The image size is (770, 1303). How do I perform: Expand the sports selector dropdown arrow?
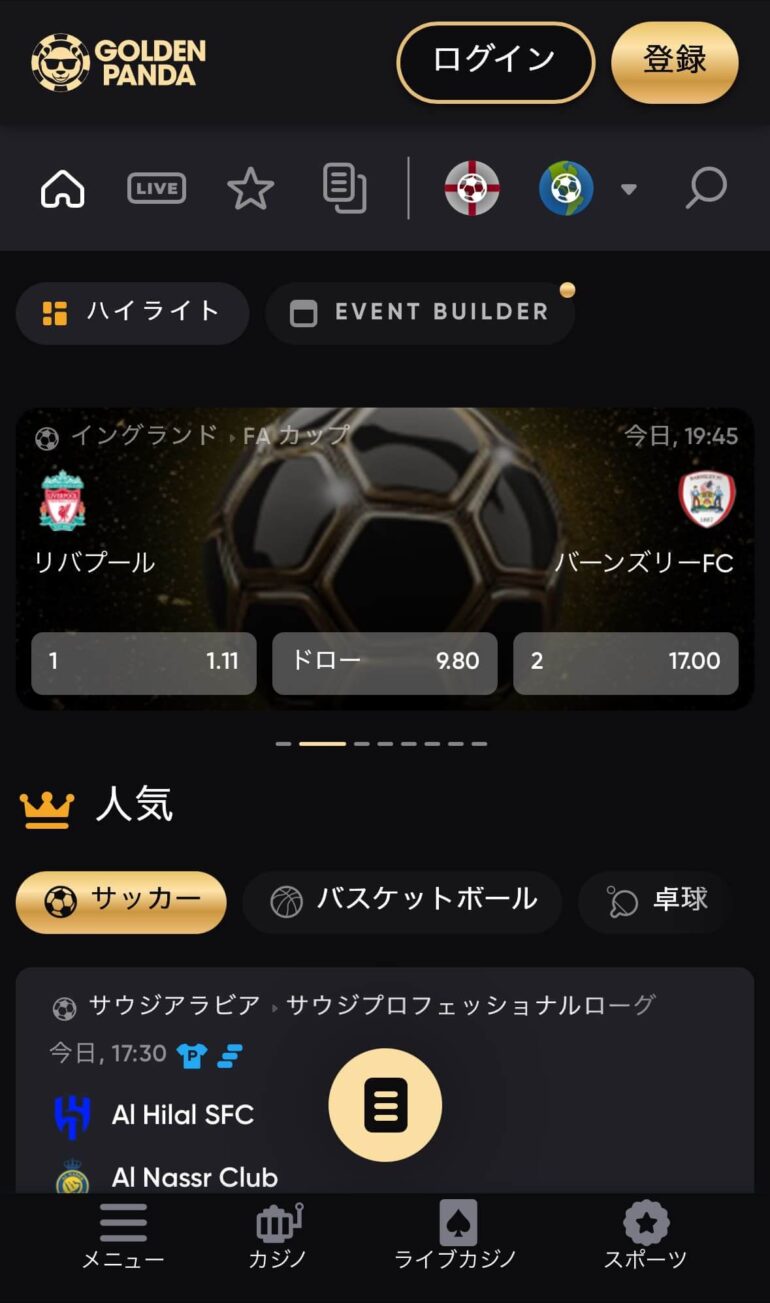(628, 188)
